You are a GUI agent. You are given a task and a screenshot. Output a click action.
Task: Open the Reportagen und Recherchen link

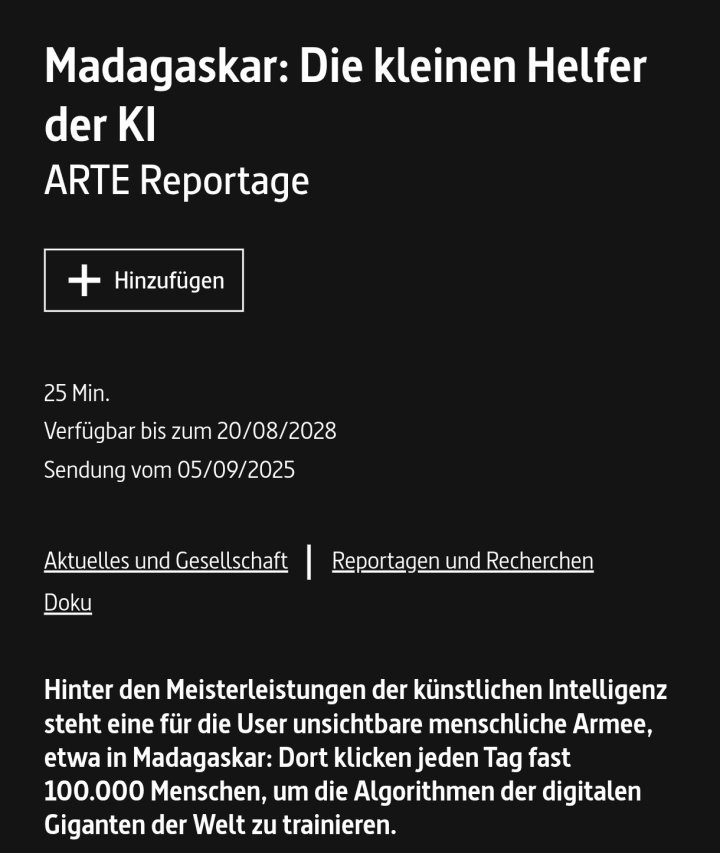(462, 561)
